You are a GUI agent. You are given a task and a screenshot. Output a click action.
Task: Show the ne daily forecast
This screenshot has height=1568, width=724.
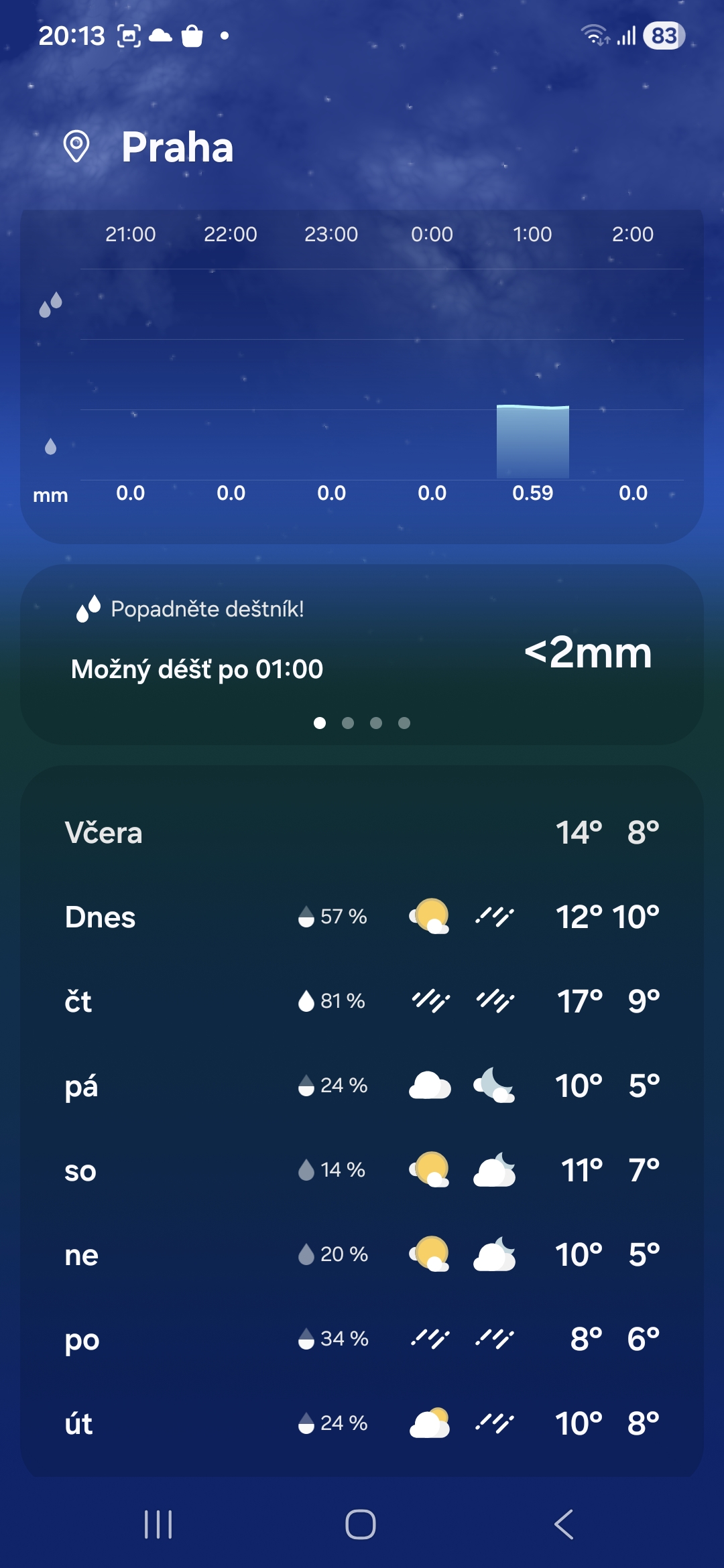click(362, 1254)
